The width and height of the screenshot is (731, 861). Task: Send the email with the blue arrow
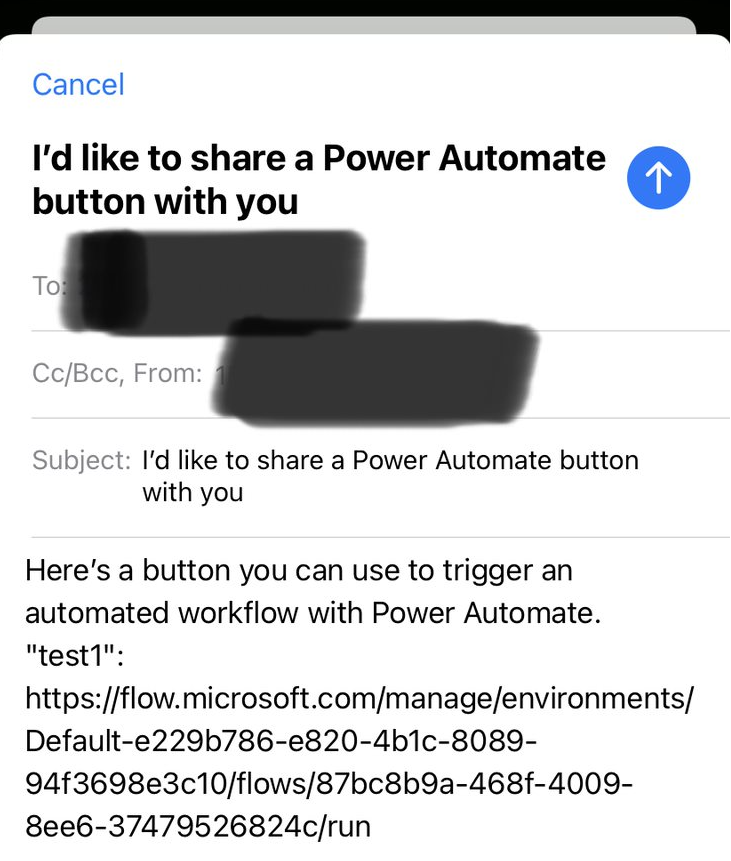point(658,178)
